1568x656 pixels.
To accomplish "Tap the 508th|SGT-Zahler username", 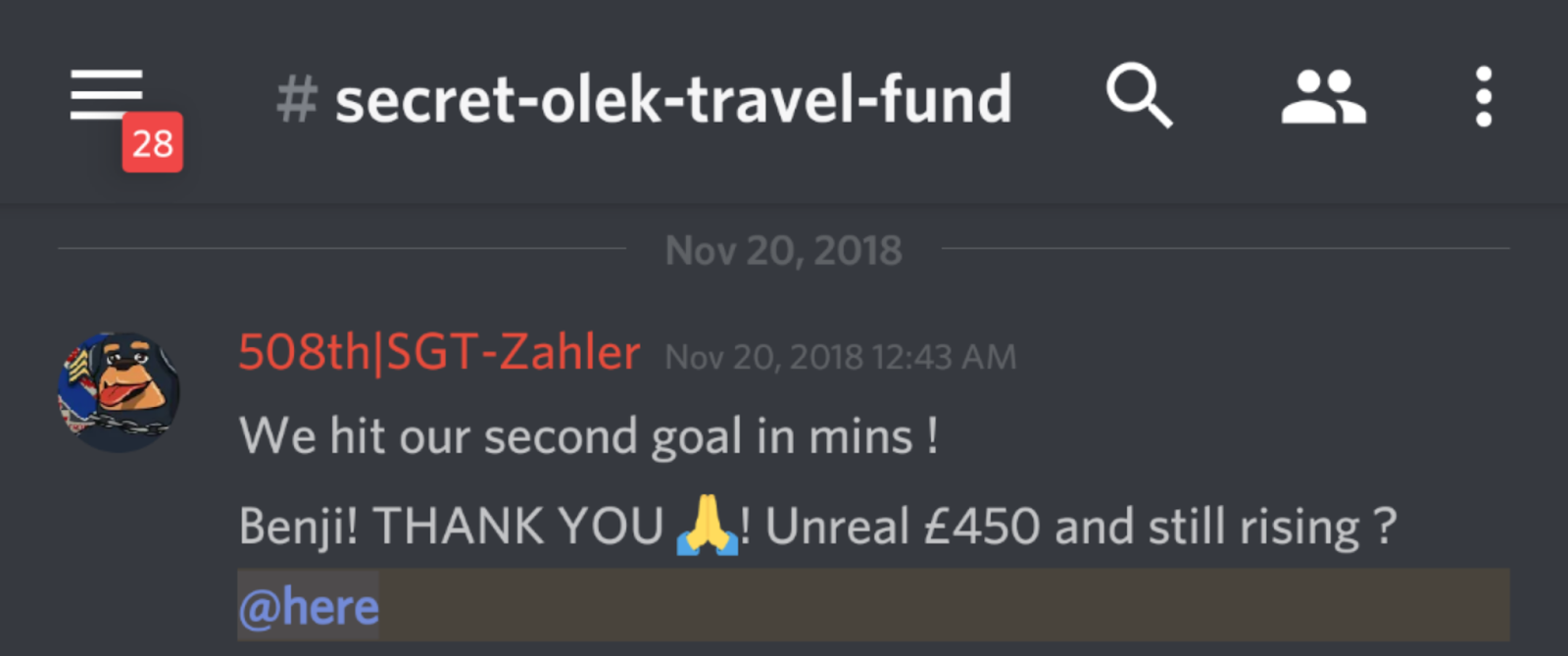I will [439, 353].
